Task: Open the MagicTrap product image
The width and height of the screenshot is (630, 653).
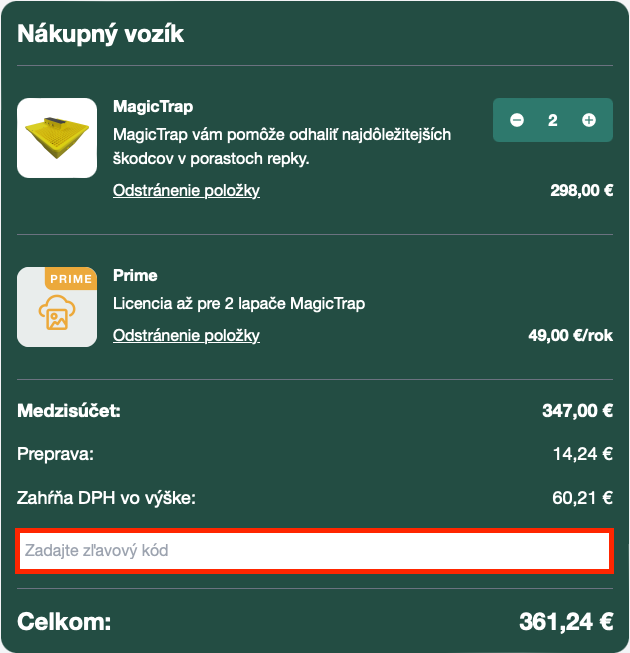Action: 57,138
